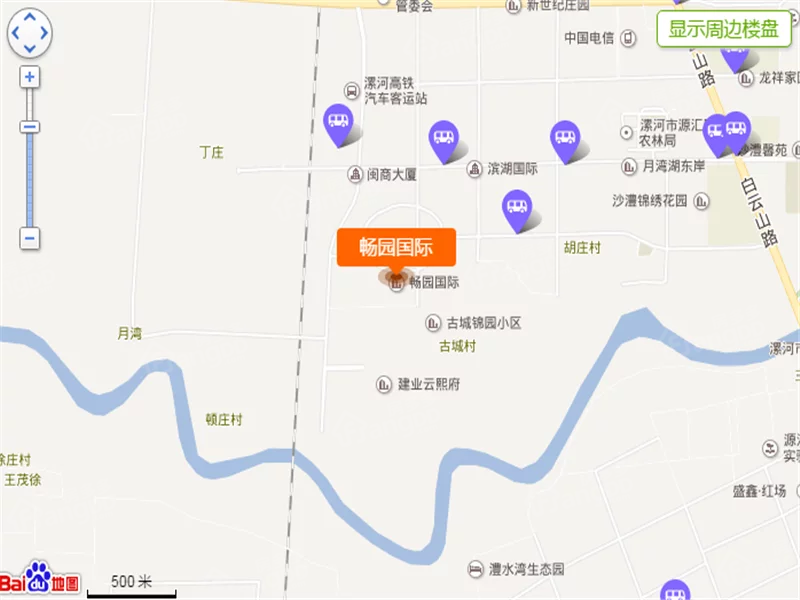The width and height of the screenshot is (800, 600).
Task: Pan the map up with the up arrow
Action: (30, 17)
